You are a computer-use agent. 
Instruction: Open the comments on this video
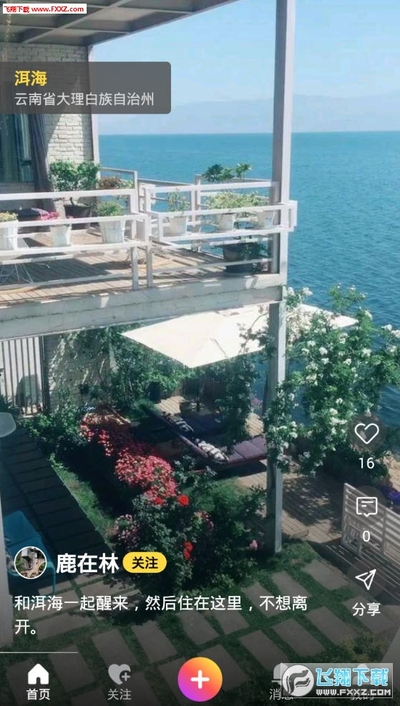(366, 507)
